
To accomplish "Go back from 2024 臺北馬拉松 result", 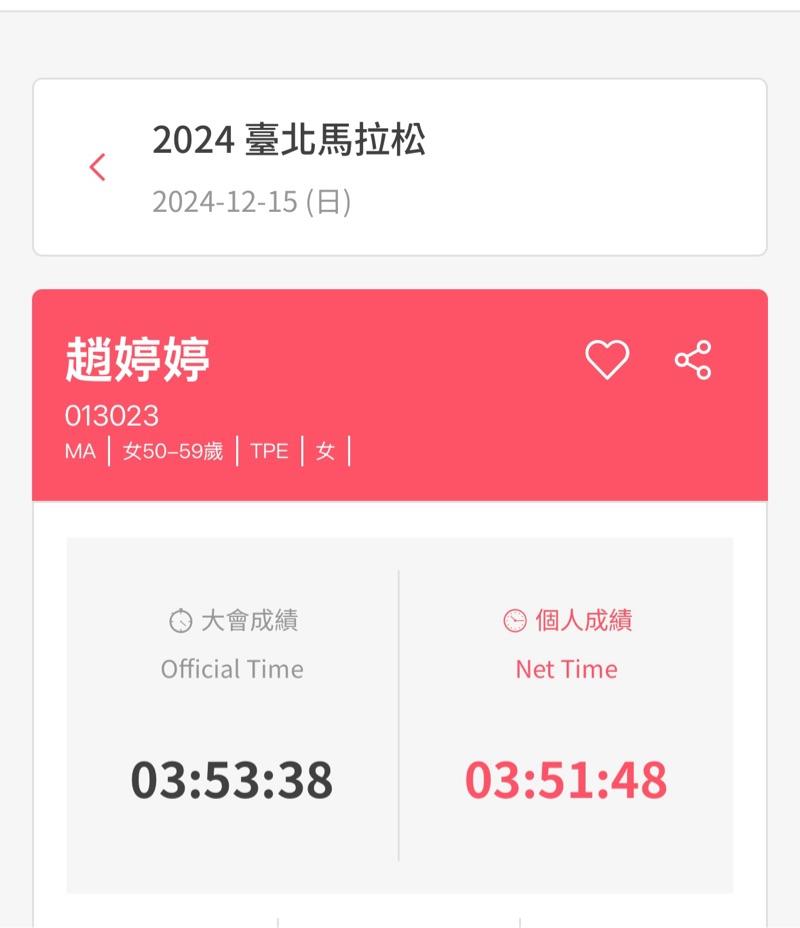I will [x=97, y=167].
